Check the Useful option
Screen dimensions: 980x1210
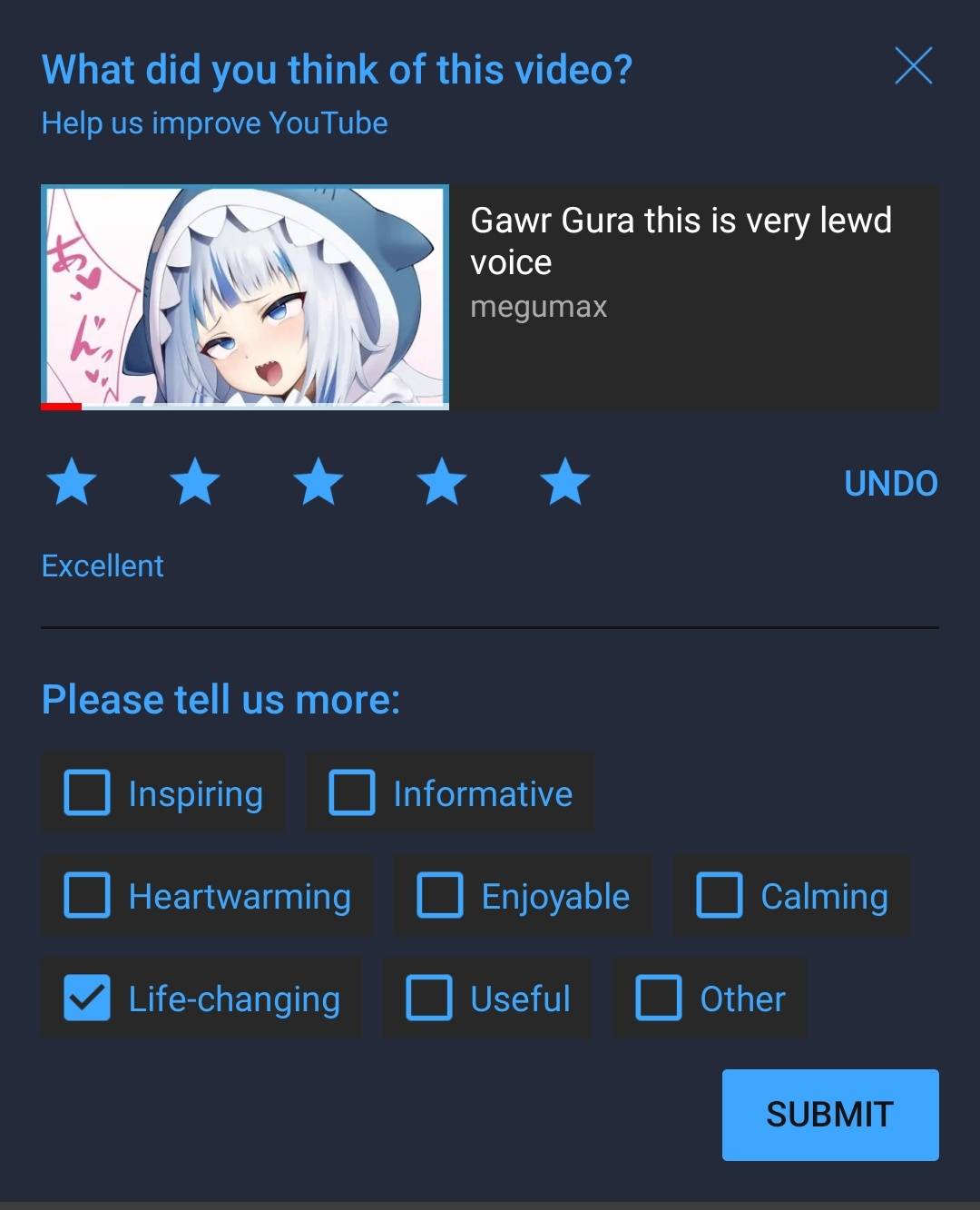[x=429, y=998]
